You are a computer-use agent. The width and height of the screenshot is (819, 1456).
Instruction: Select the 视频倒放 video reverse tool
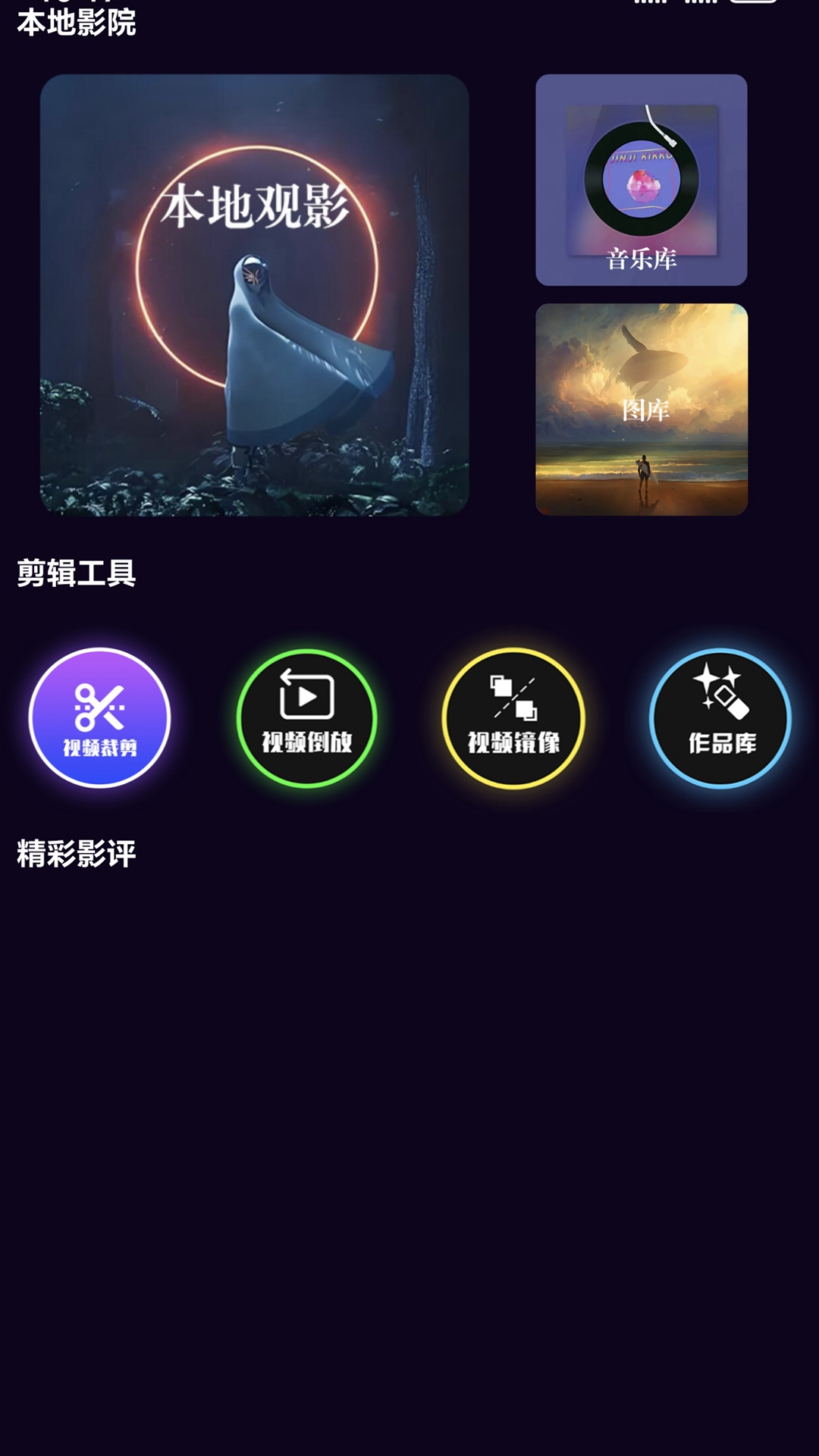306,717
